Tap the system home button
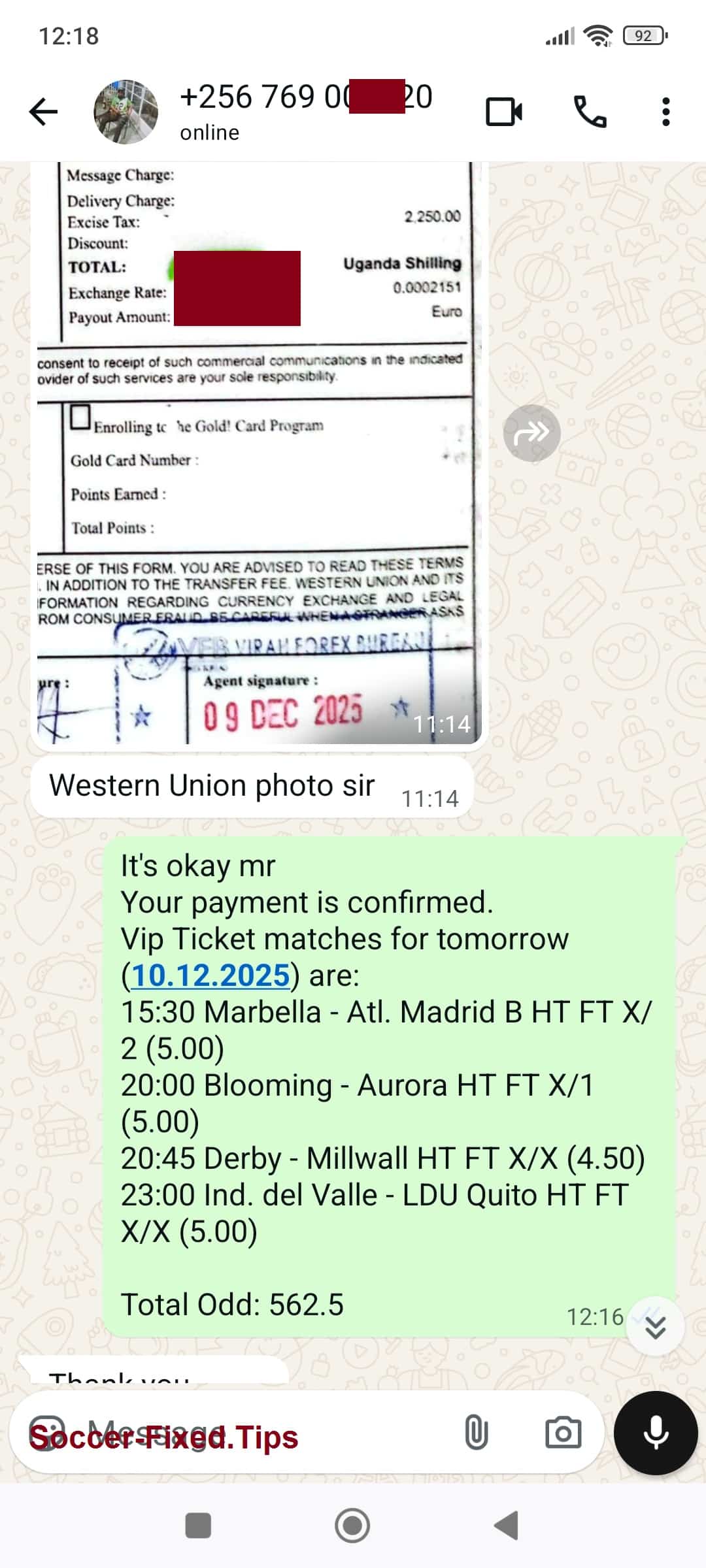The height and width of the screenshot is (1568, 706). click(x=352, y=1526)
